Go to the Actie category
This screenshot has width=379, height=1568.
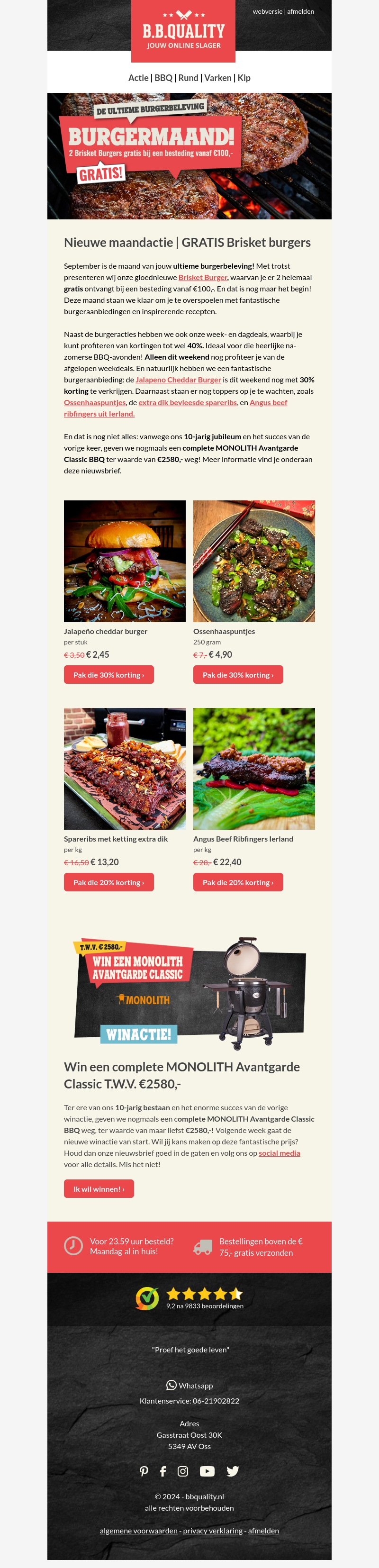(138, 78)
